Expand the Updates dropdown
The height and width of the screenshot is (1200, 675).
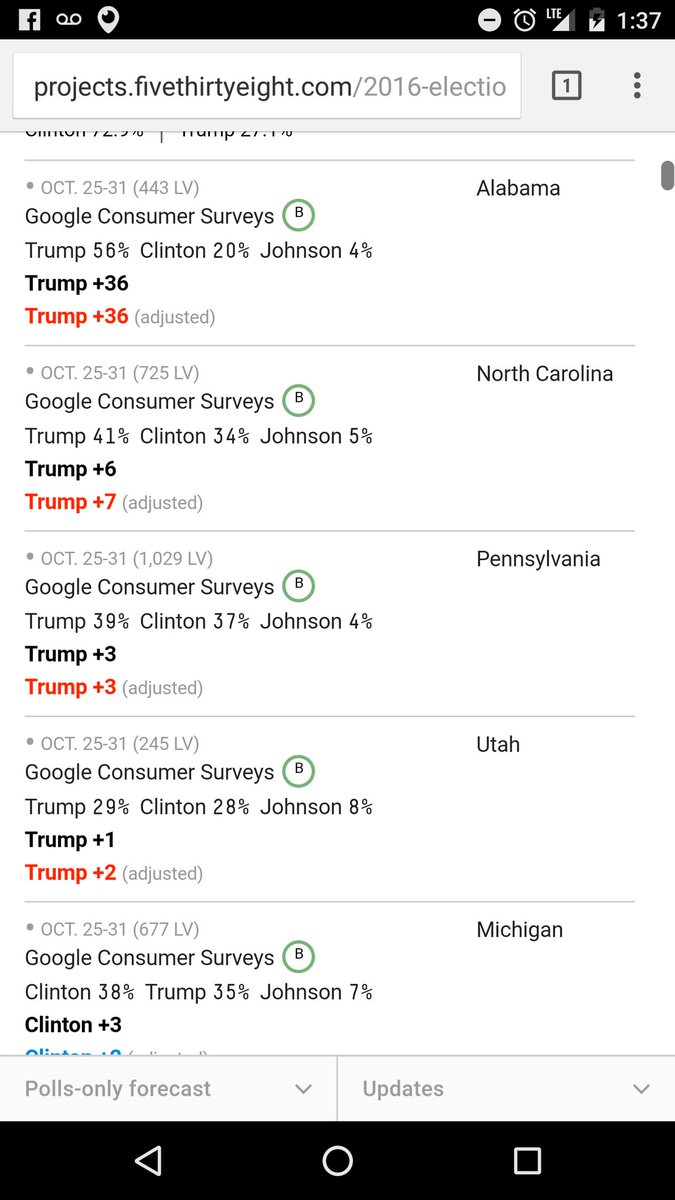coord(506,1089)
